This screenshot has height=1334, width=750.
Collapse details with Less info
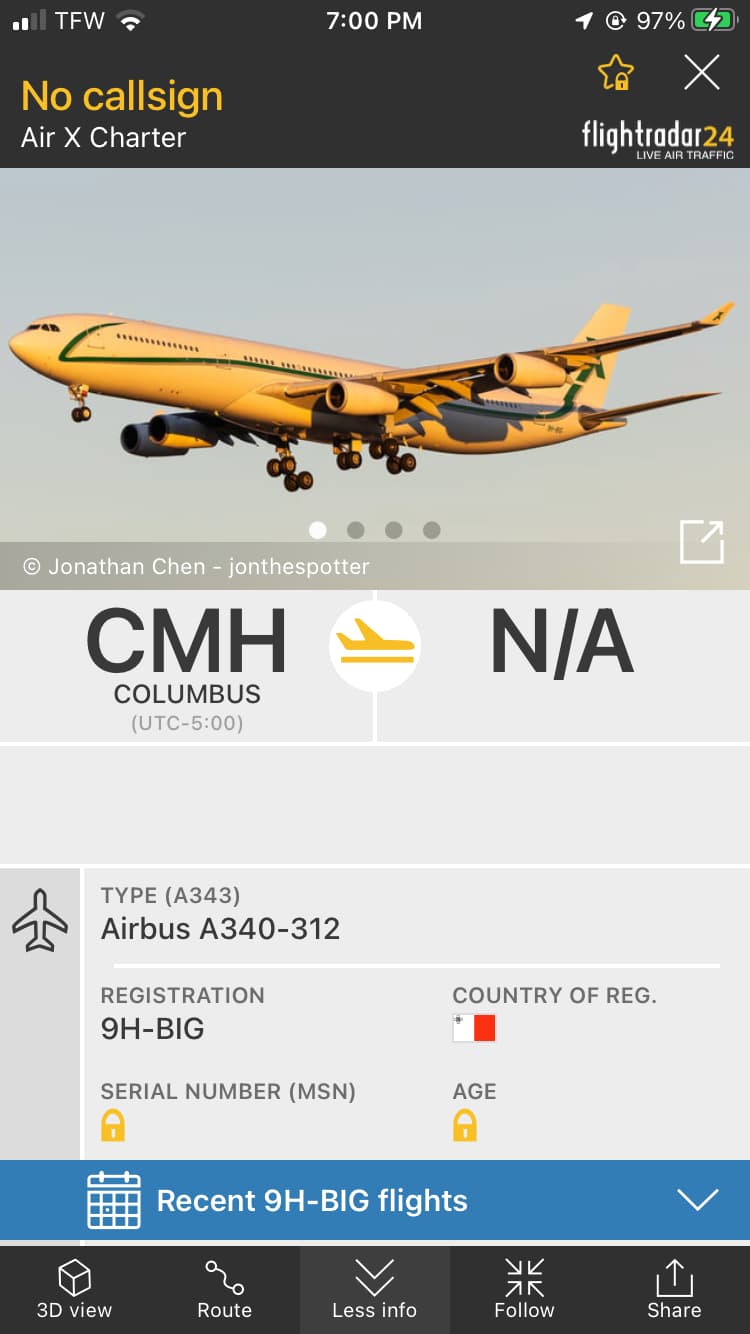coord(374,1290)
